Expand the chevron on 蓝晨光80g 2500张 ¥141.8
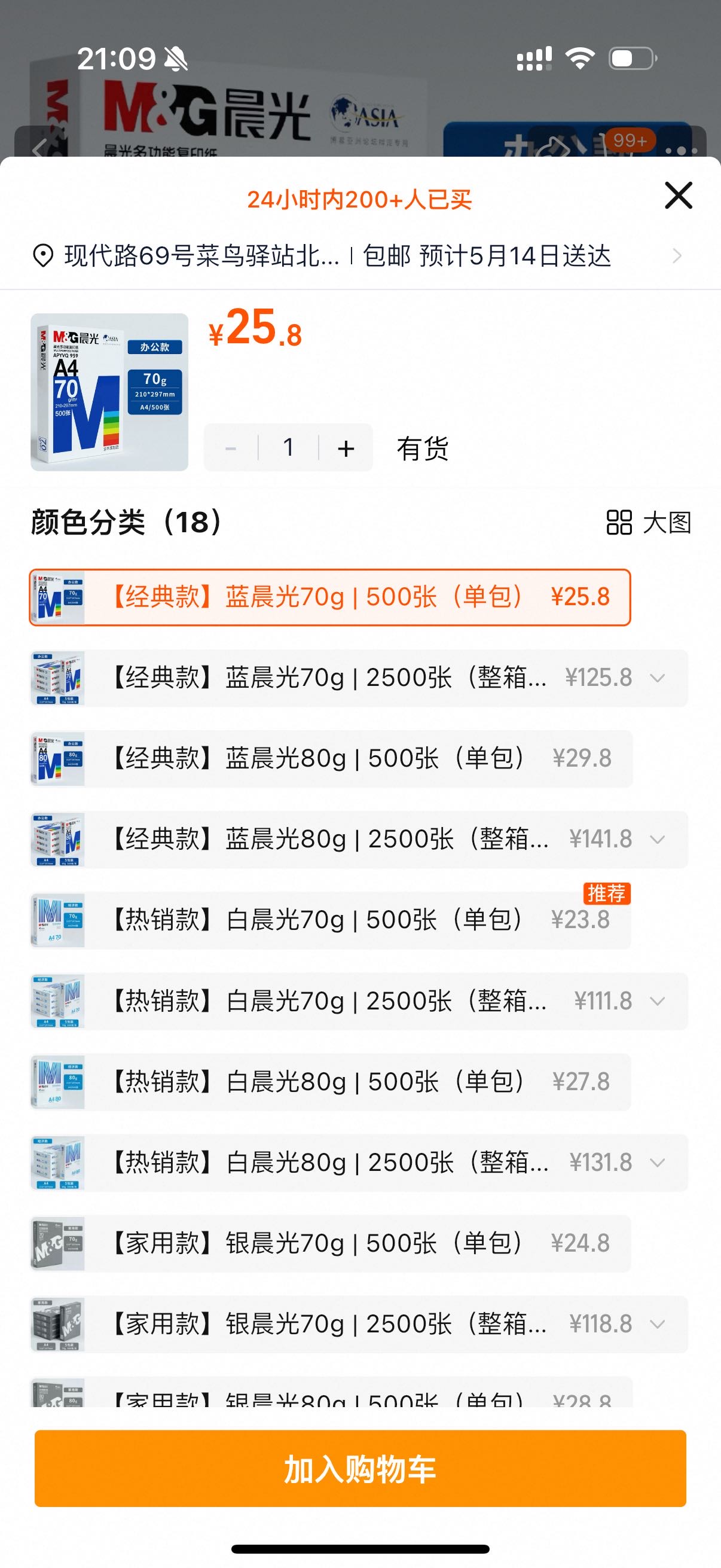Screen dimensions: 721x1568 click(x=658, y=840)
